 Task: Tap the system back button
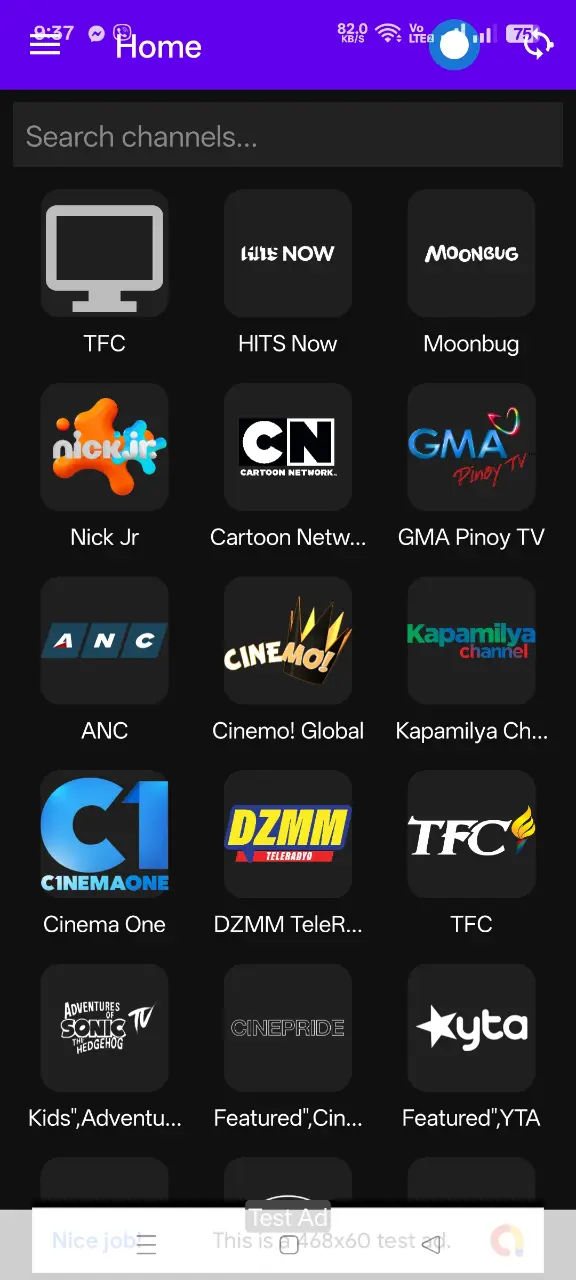[x=431, y=1245]
